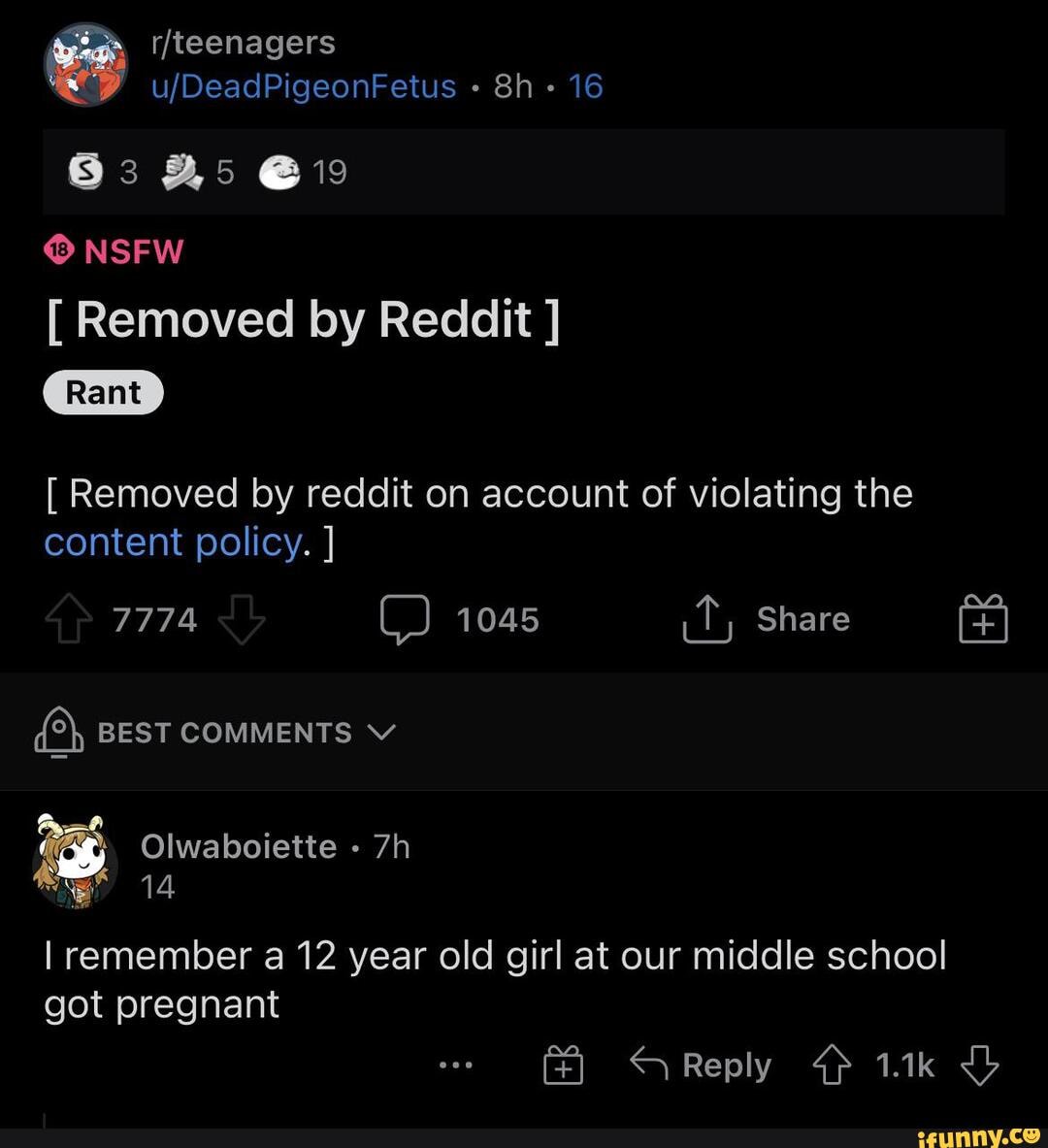Open the 1045 comments
Image resolution: width=1048 pixels, height=1148 pixels.
(460, 620)
